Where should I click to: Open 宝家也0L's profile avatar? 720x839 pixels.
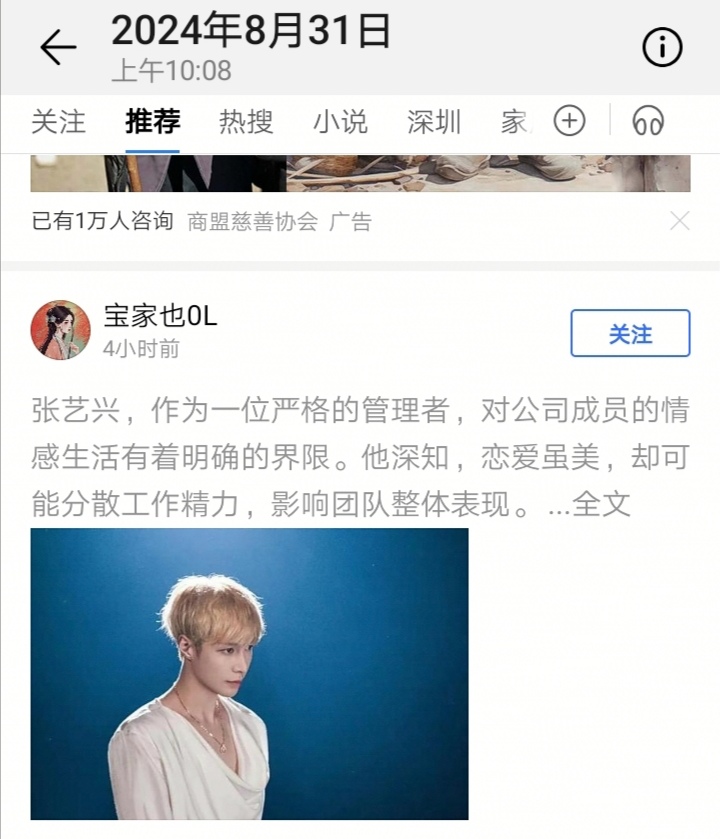point(60,329)
